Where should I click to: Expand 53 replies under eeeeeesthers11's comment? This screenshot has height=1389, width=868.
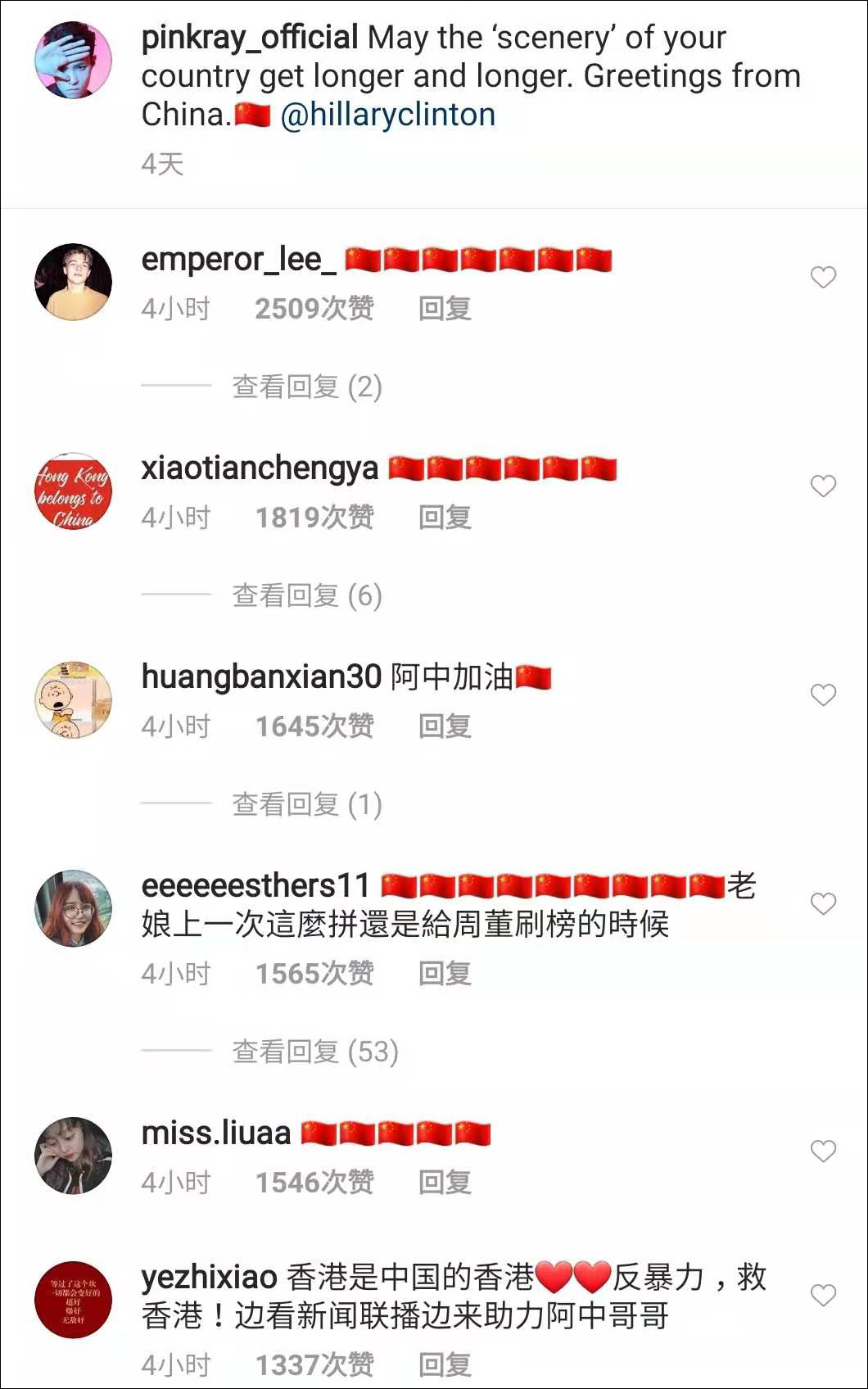(315, 1052)
